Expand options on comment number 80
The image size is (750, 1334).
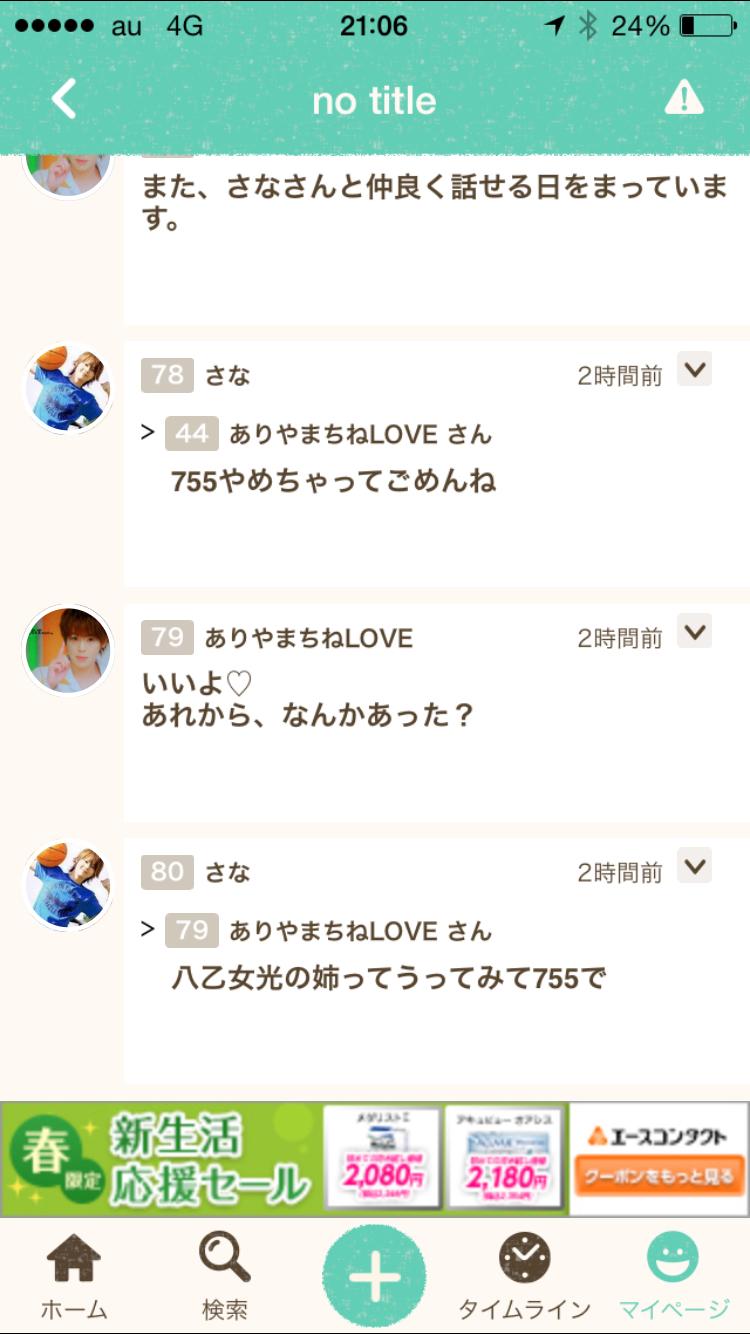coord(694,866)
